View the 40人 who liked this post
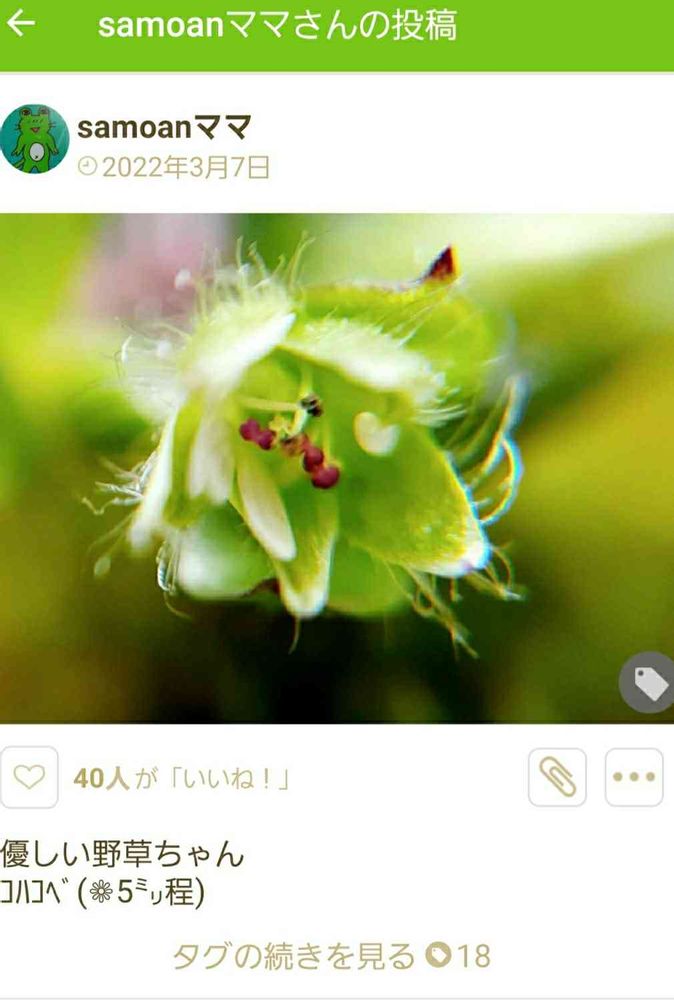This screenshot has width=674, height=1000. pyautogui.click(x=182, y=778)
